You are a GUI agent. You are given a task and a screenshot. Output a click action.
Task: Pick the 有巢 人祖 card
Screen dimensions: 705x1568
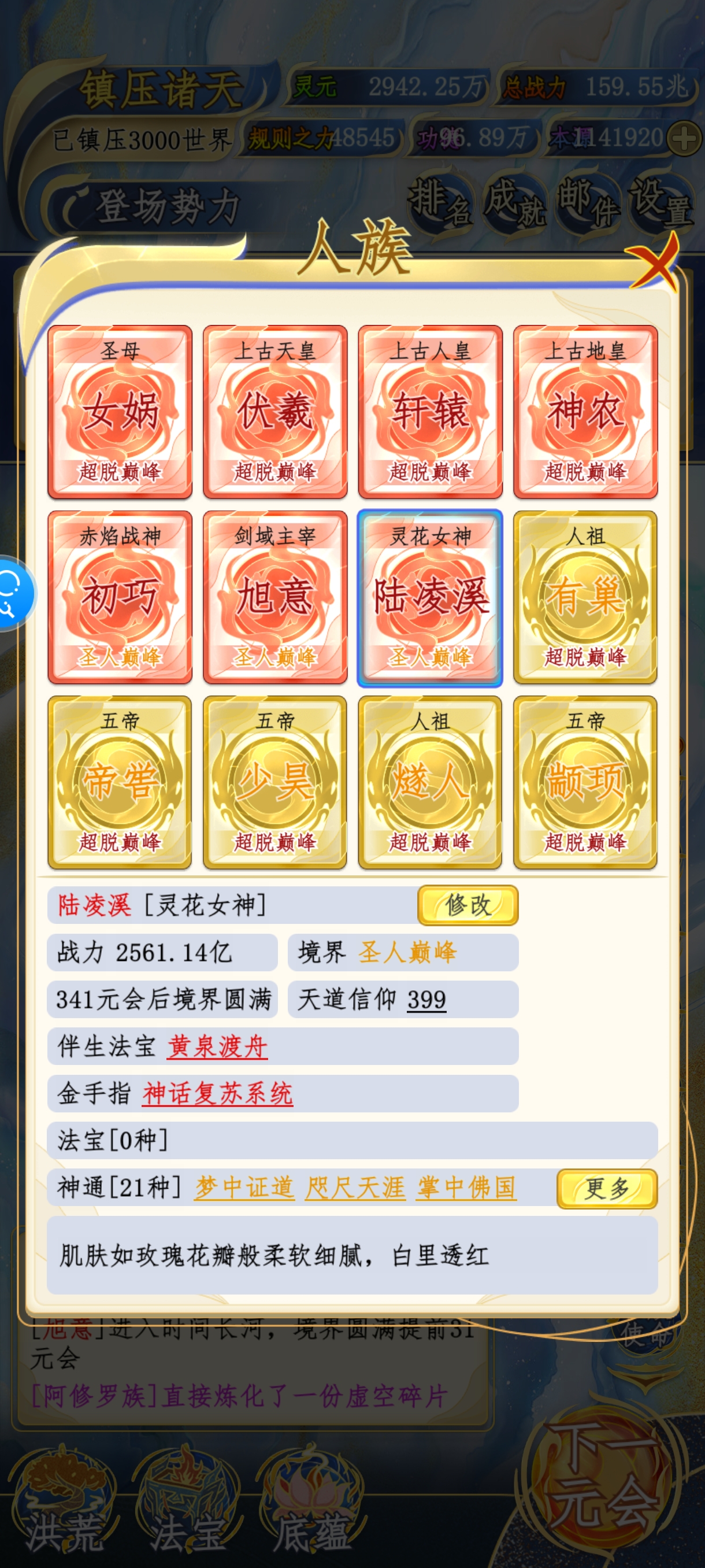tap(585, 597)
